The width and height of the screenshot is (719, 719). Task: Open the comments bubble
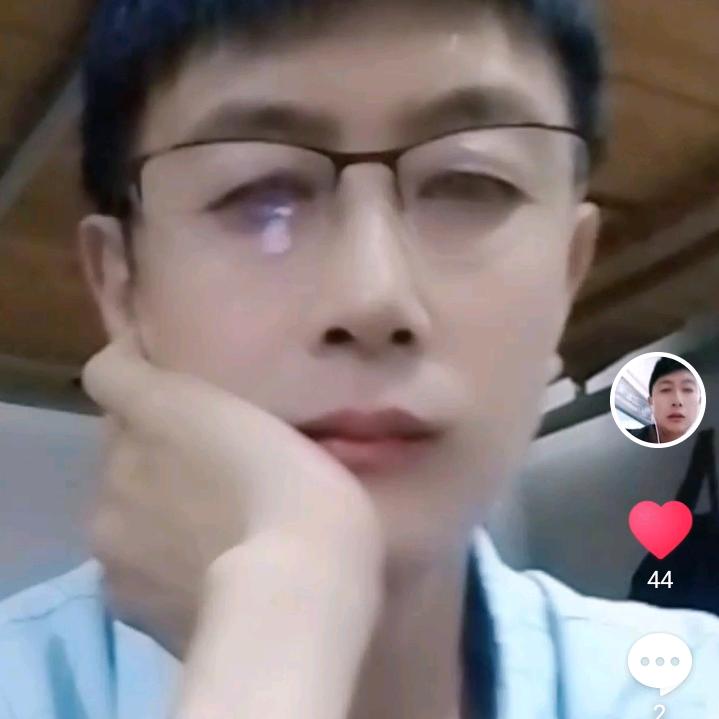[659, 662]
